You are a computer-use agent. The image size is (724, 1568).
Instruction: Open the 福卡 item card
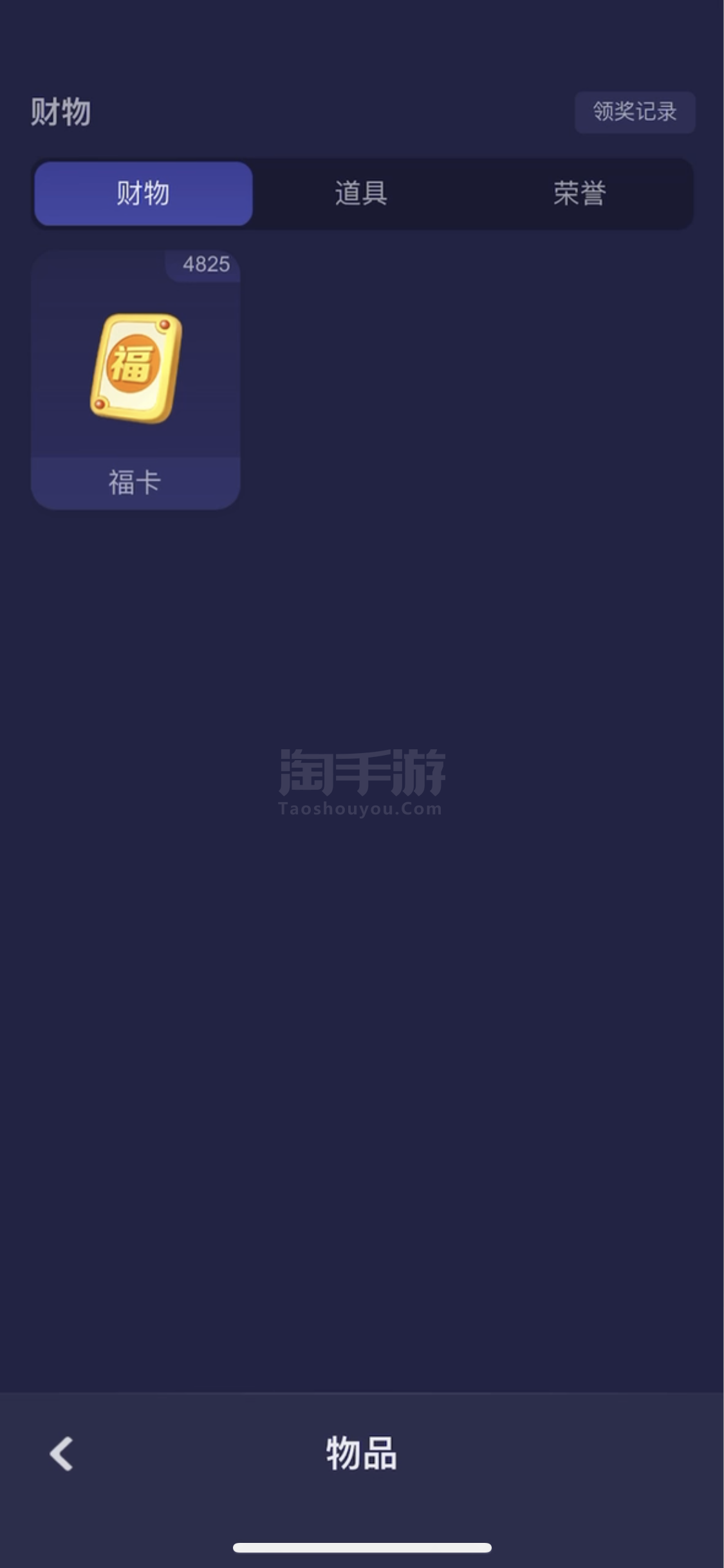point(136,380)
